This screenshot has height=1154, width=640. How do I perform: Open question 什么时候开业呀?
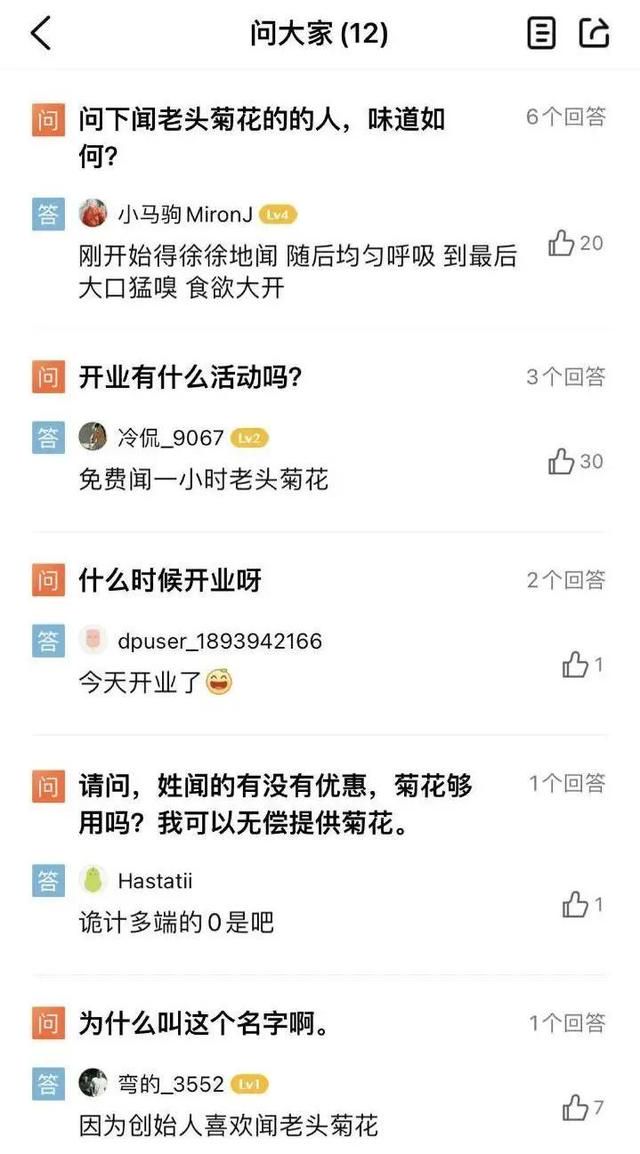tap(170, 581)
